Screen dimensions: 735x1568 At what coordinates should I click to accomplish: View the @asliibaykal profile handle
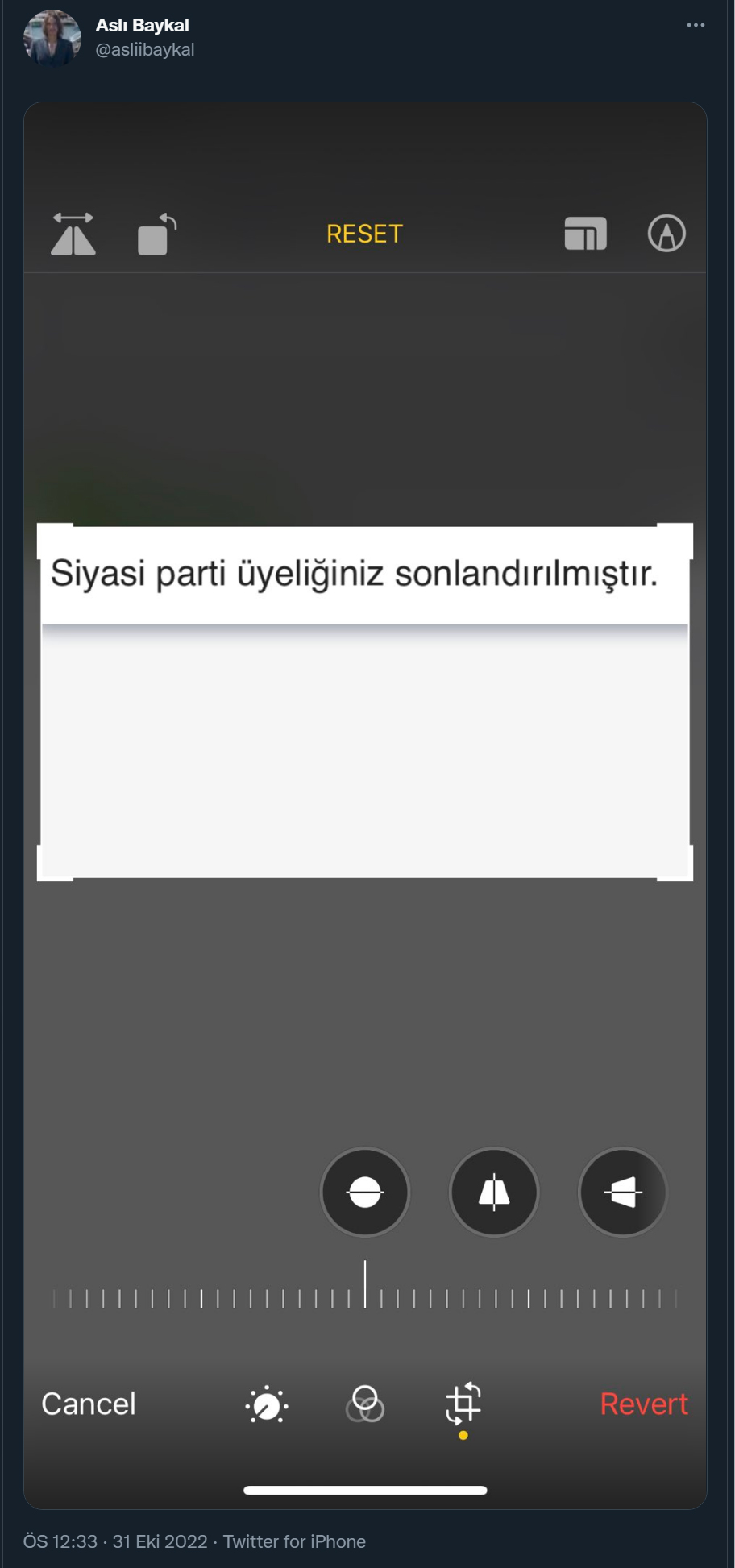click(x=145, y=50)
